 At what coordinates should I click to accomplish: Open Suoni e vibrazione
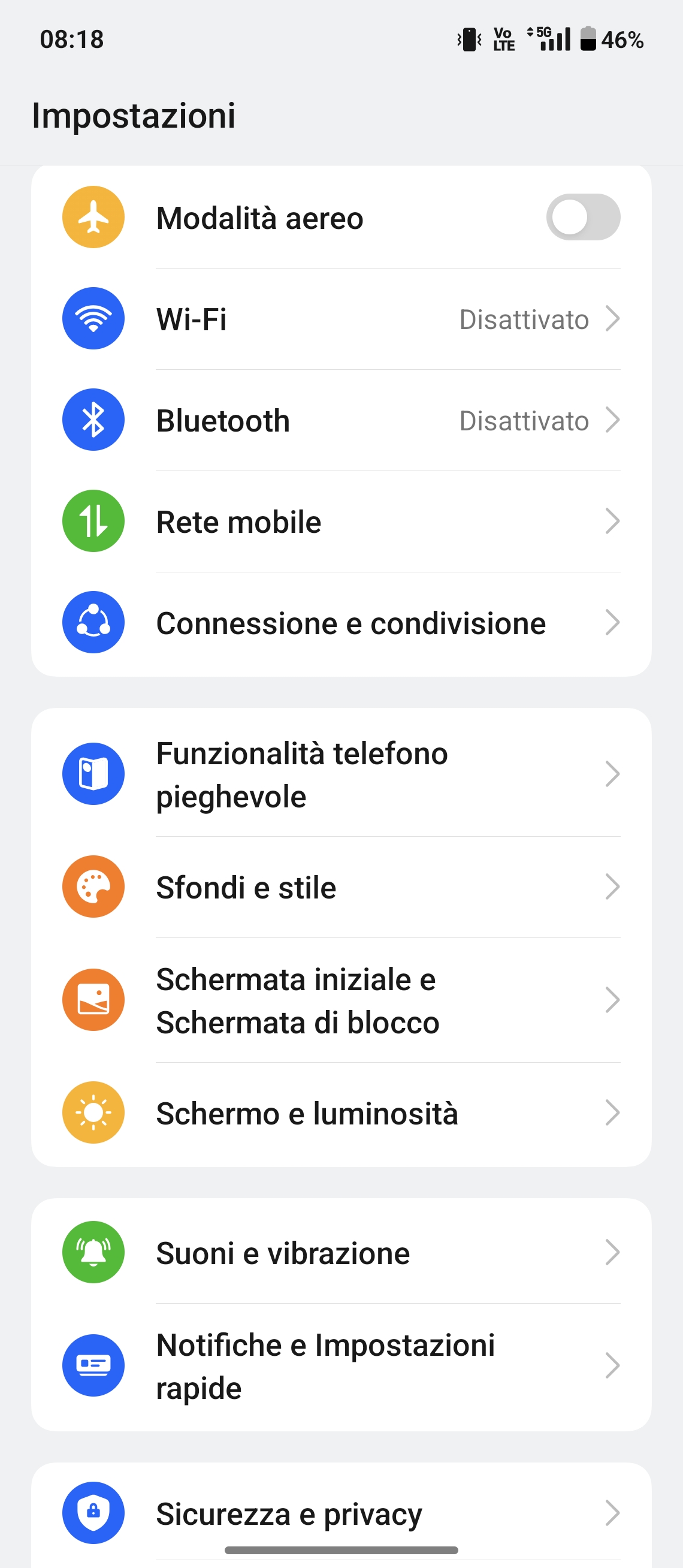(340, 1253)
